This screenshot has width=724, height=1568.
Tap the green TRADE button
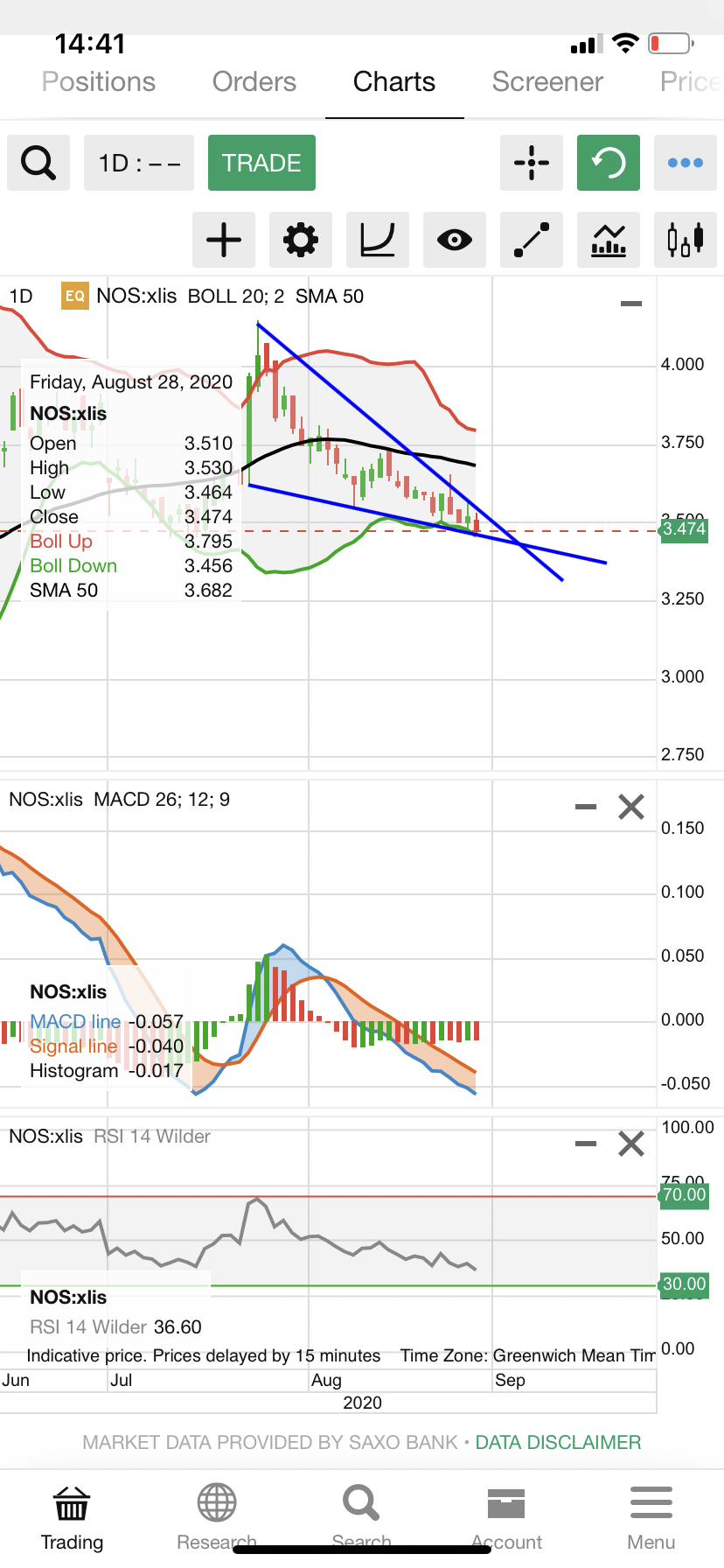point(261,163)
